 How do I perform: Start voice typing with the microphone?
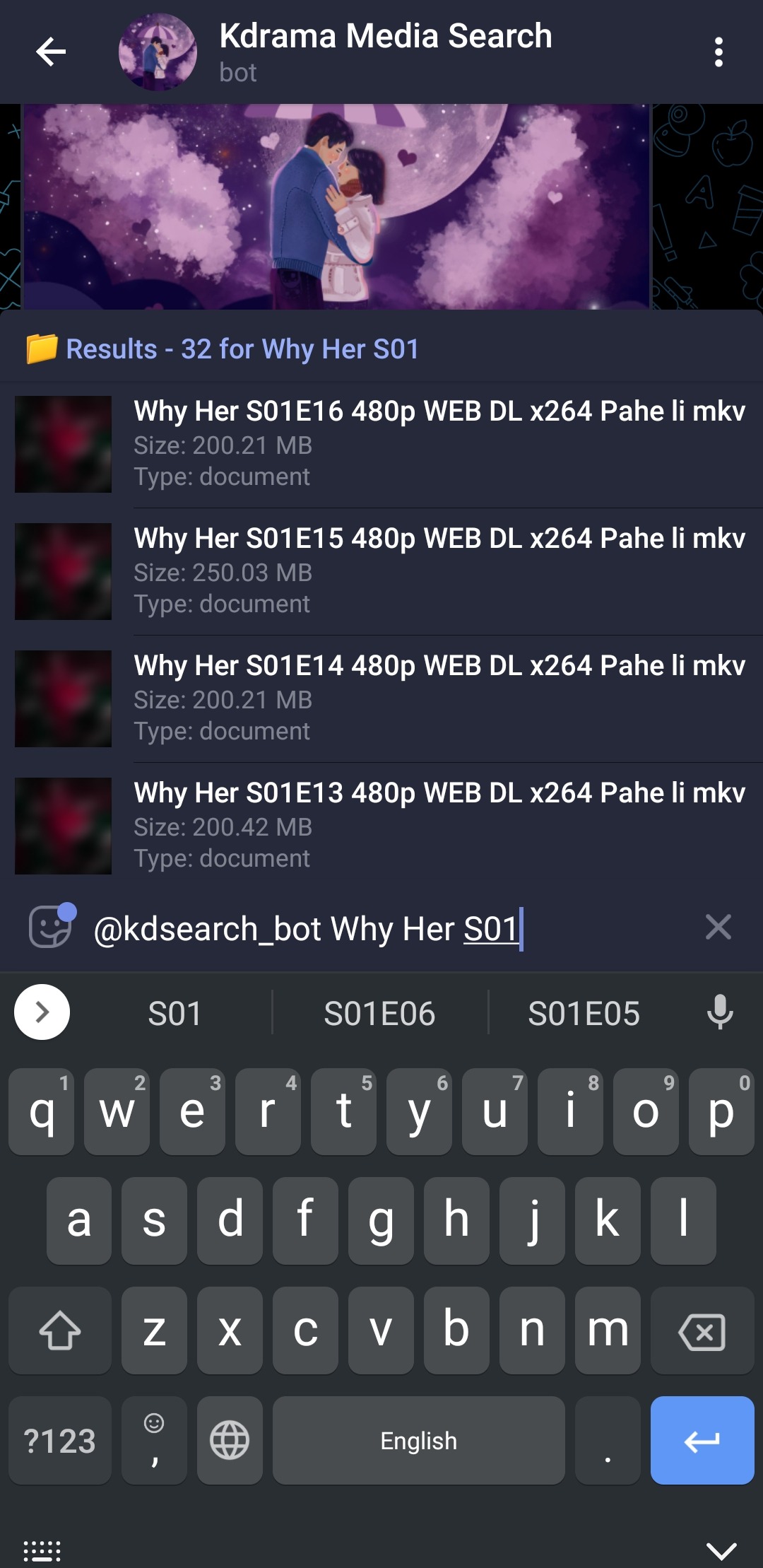point(720,1012)
